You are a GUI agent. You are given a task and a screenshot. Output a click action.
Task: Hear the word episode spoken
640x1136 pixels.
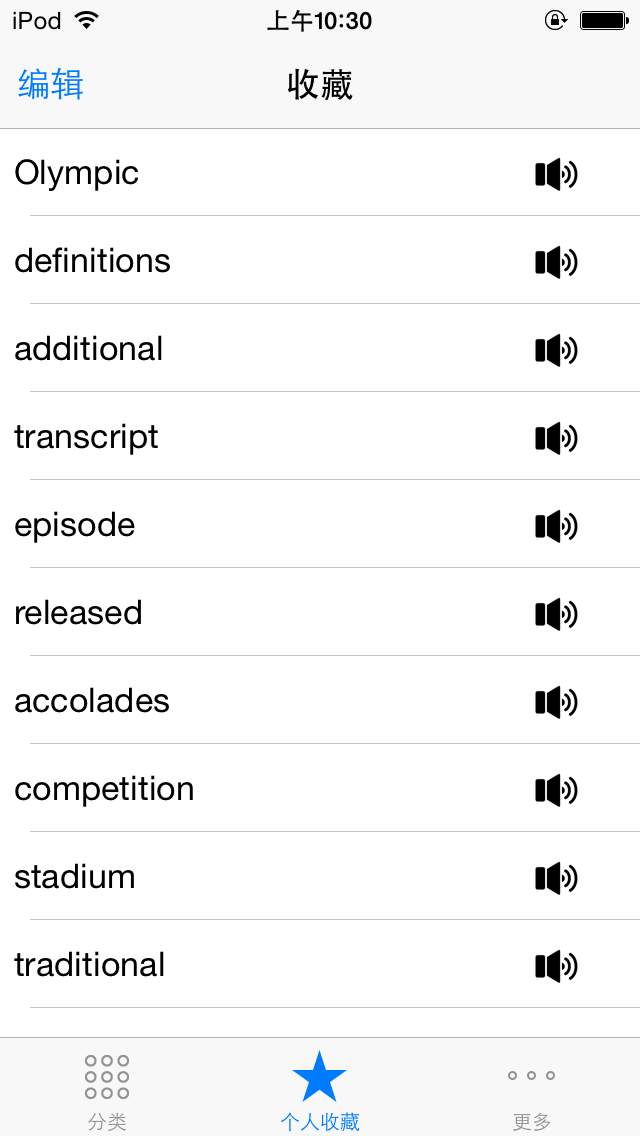pos(556,526)
